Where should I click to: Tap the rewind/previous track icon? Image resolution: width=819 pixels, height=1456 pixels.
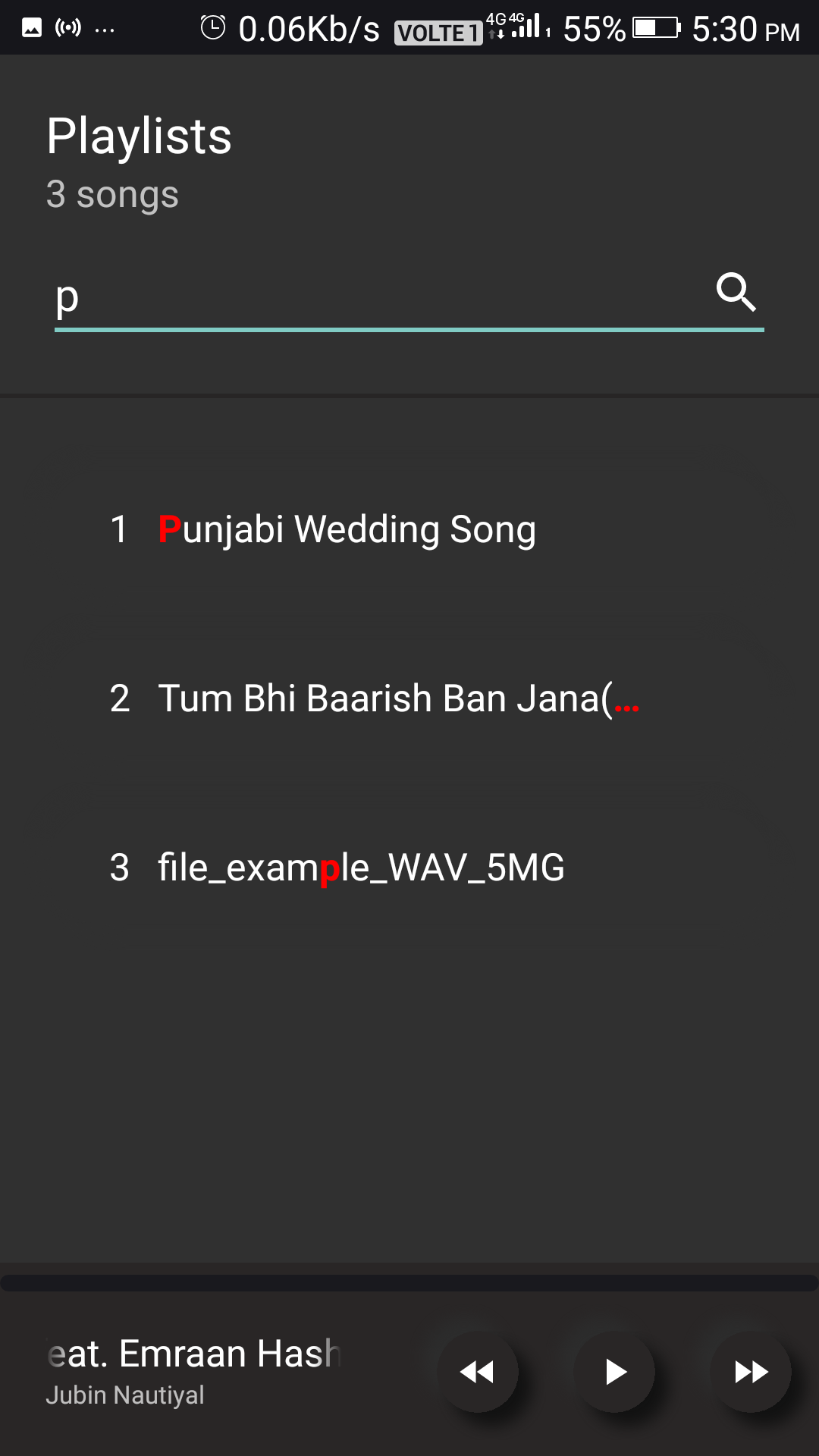coord(479,1372)
